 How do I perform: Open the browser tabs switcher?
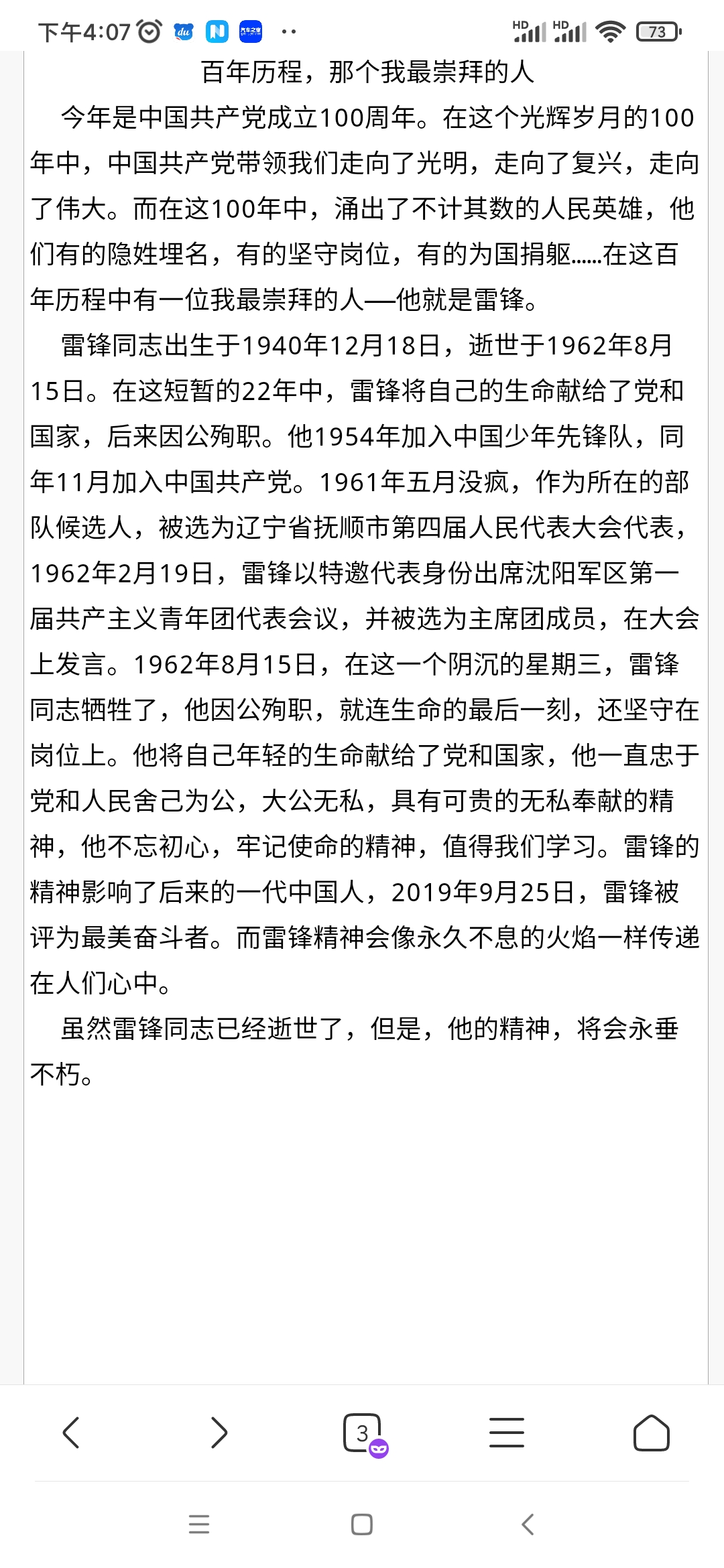pyautogui.click(x=363, y=1433)
